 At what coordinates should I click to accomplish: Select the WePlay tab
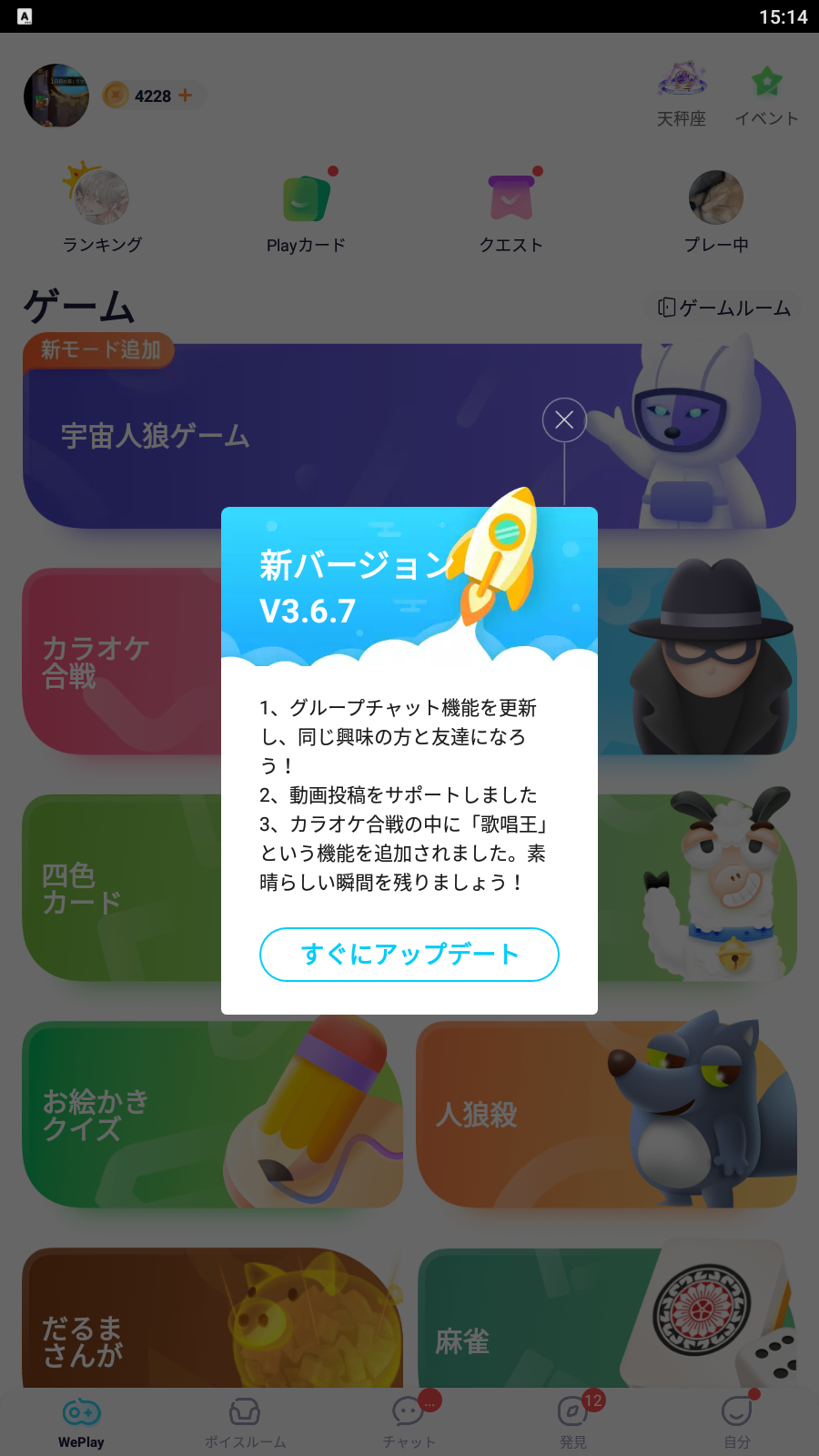tap(81, 1422)
